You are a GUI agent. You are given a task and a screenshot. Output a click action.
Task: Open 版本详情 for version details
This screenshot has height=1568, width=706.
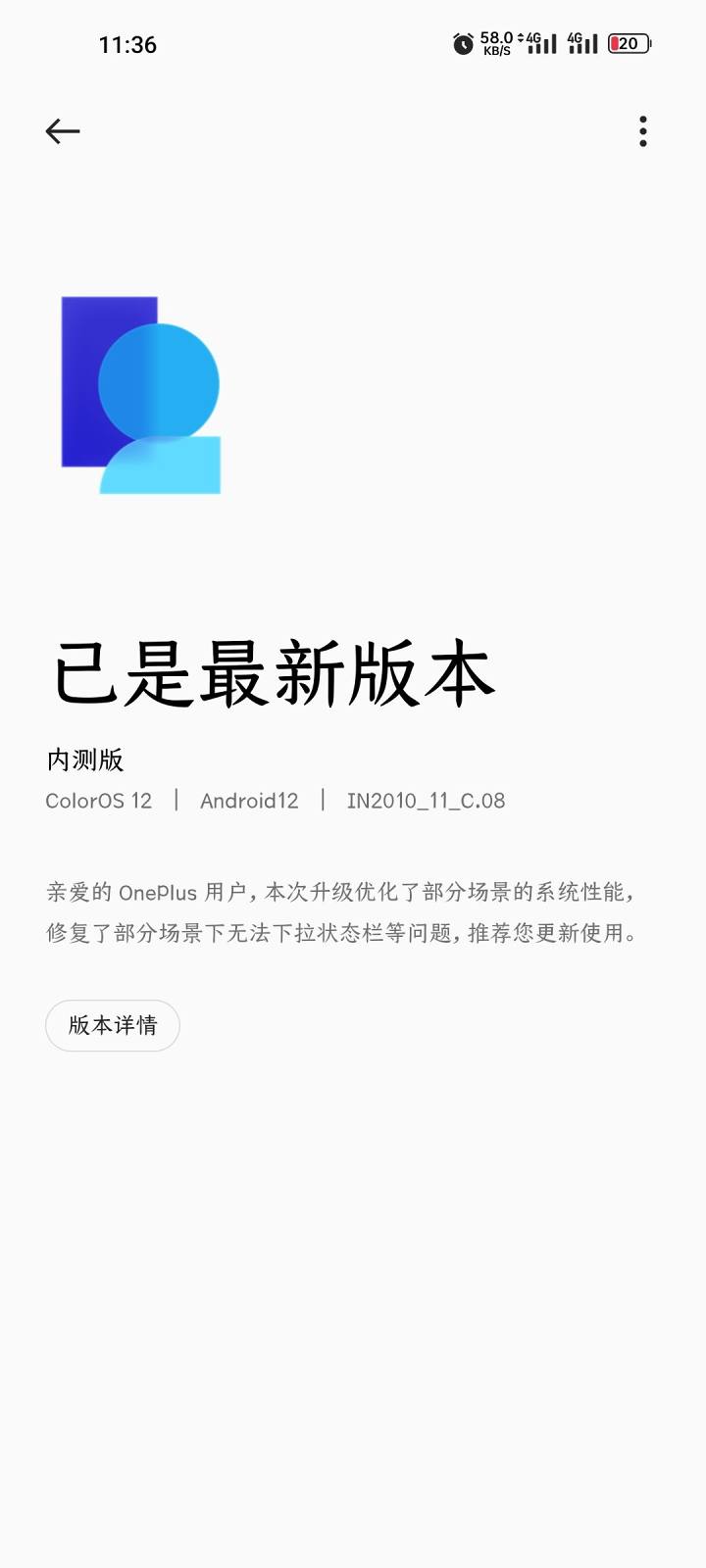click(x=112, y=1025)
